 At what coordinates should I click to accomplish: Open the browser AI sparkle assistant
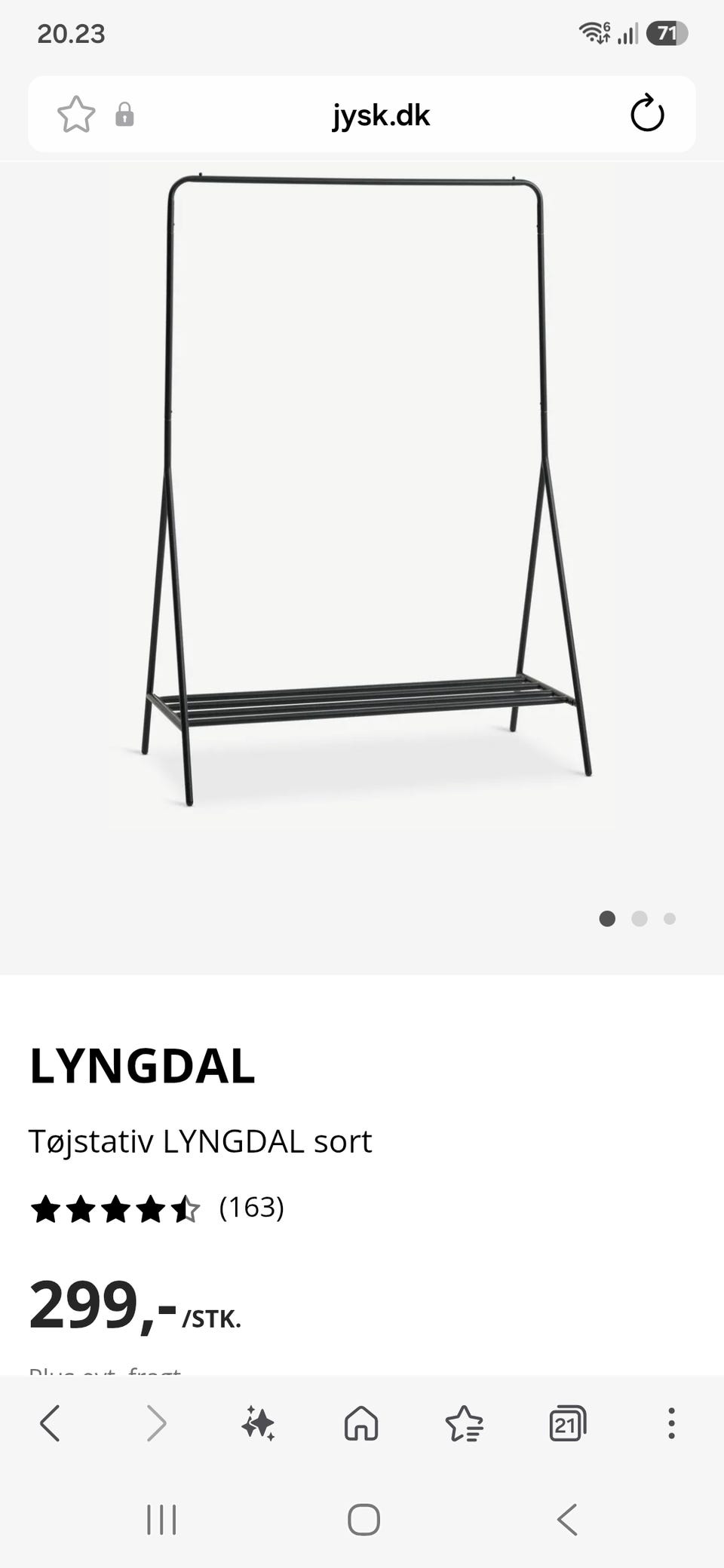(258, 1423)
